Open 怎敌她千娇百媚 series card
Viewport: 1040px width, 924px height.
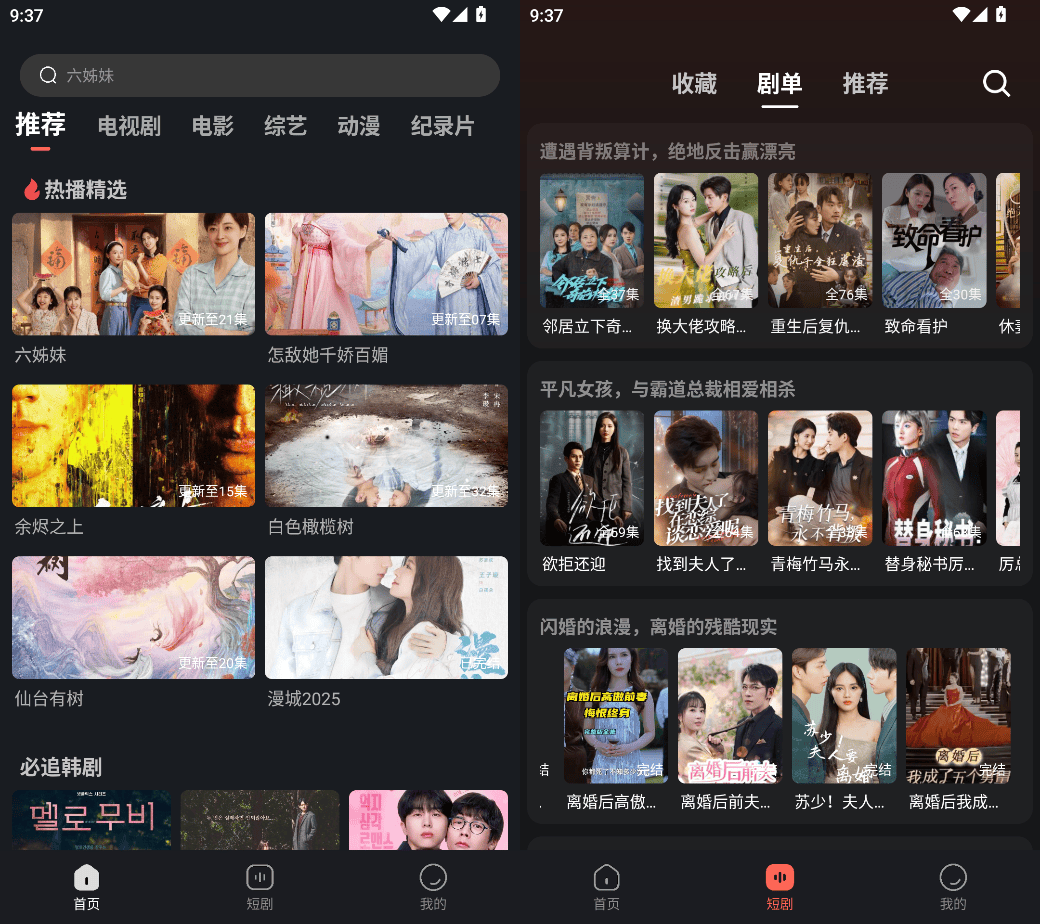click(x=386, y=274)
